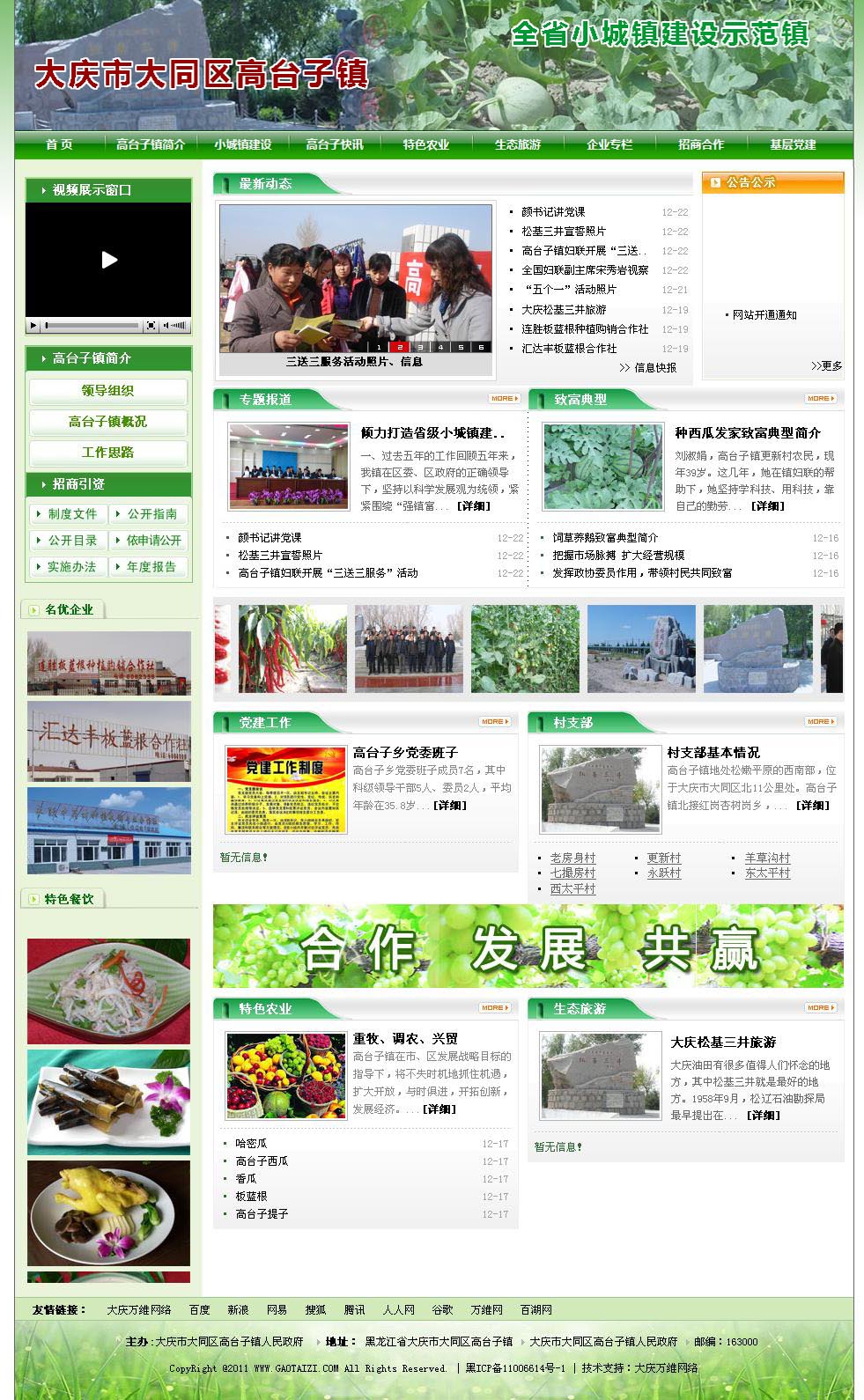Go to 高台子镇简介 in top navigation

[x=151, y=144]
